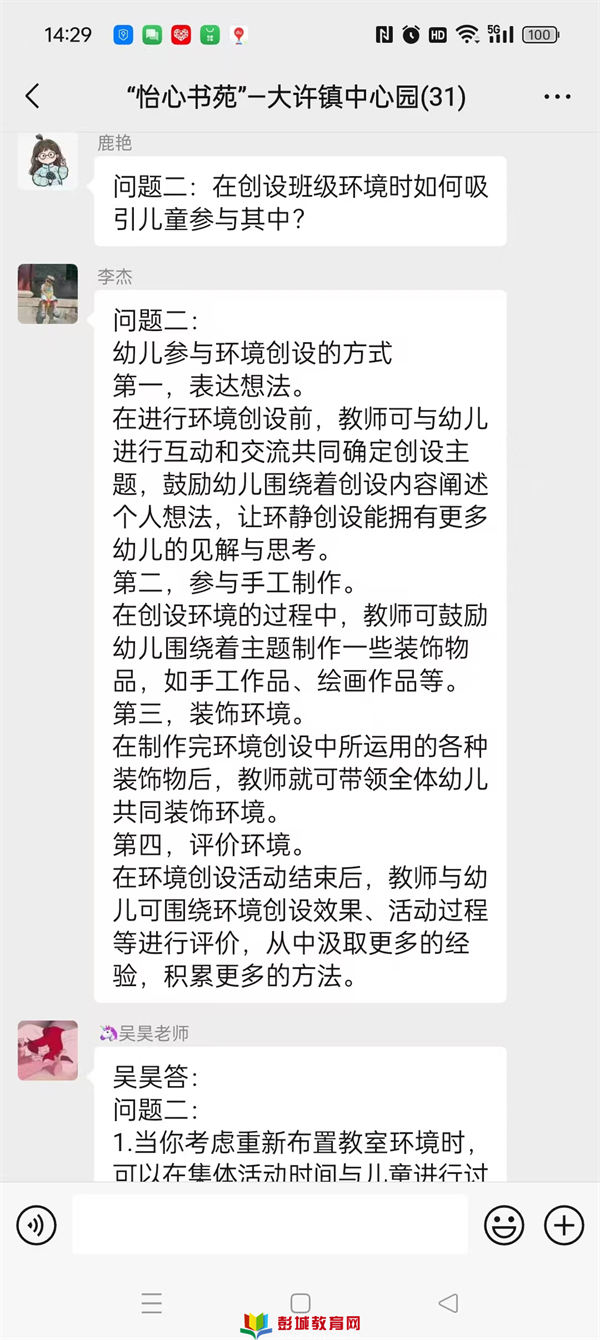Image resolution: width=600 pixels, height=1340 pixels.
Task: Open the group chat overflow menu
Action: (x=557, y=97)
